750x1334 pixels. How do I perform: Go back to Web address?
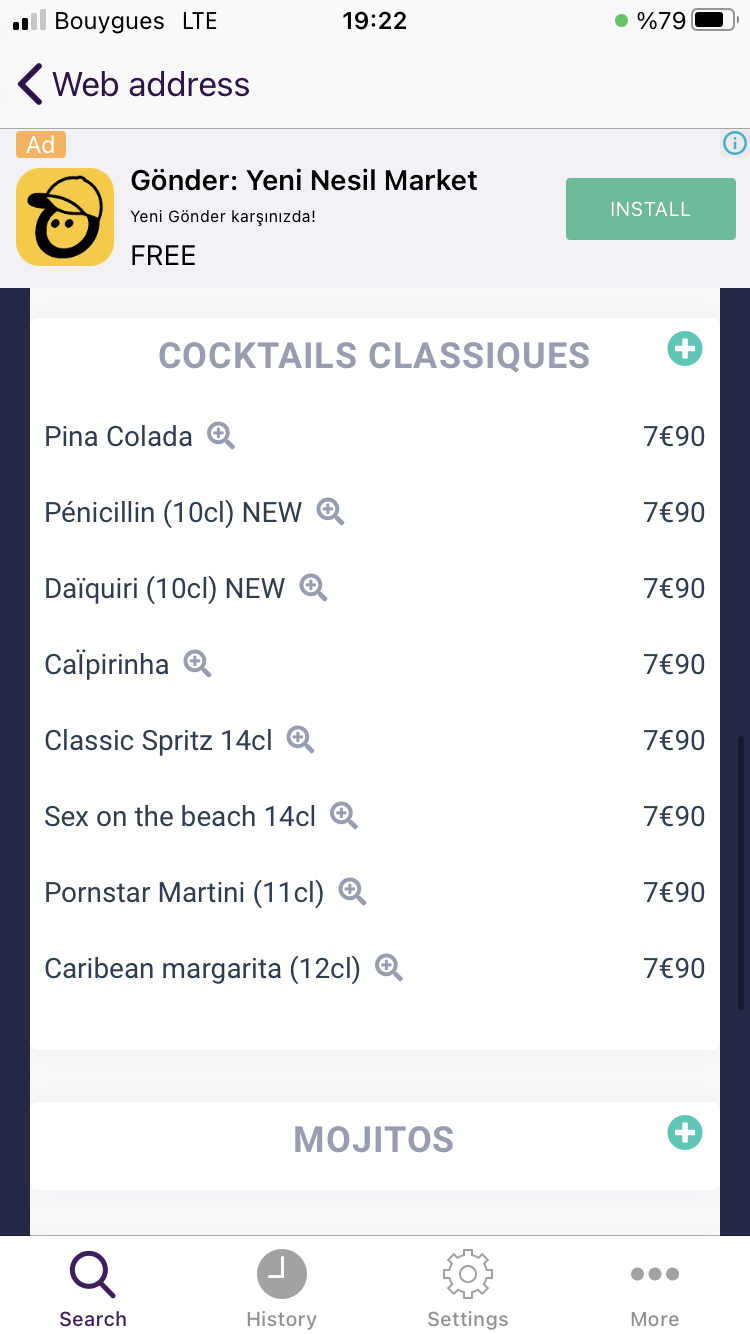tap(134, 85)
